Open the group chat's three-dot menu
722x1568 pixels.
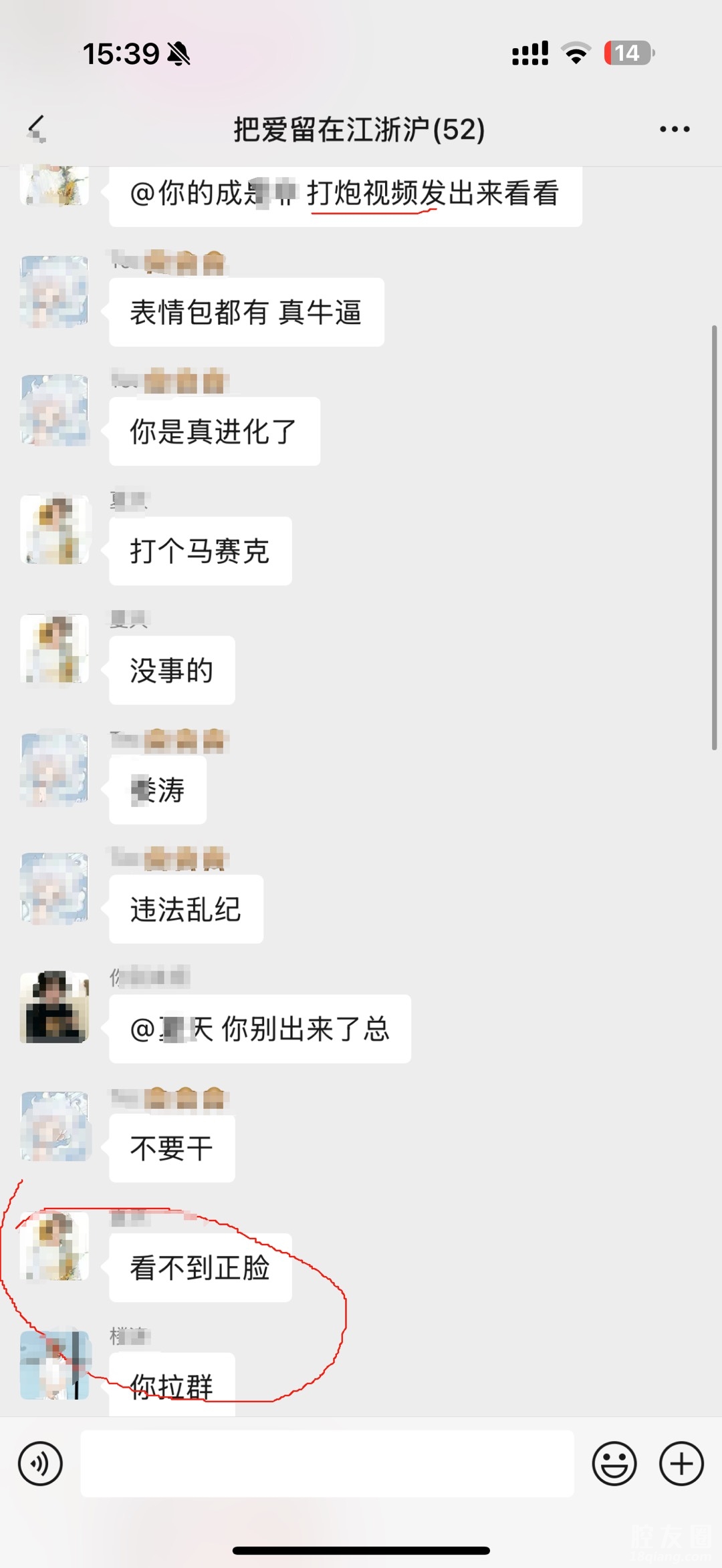coord(674,129)
